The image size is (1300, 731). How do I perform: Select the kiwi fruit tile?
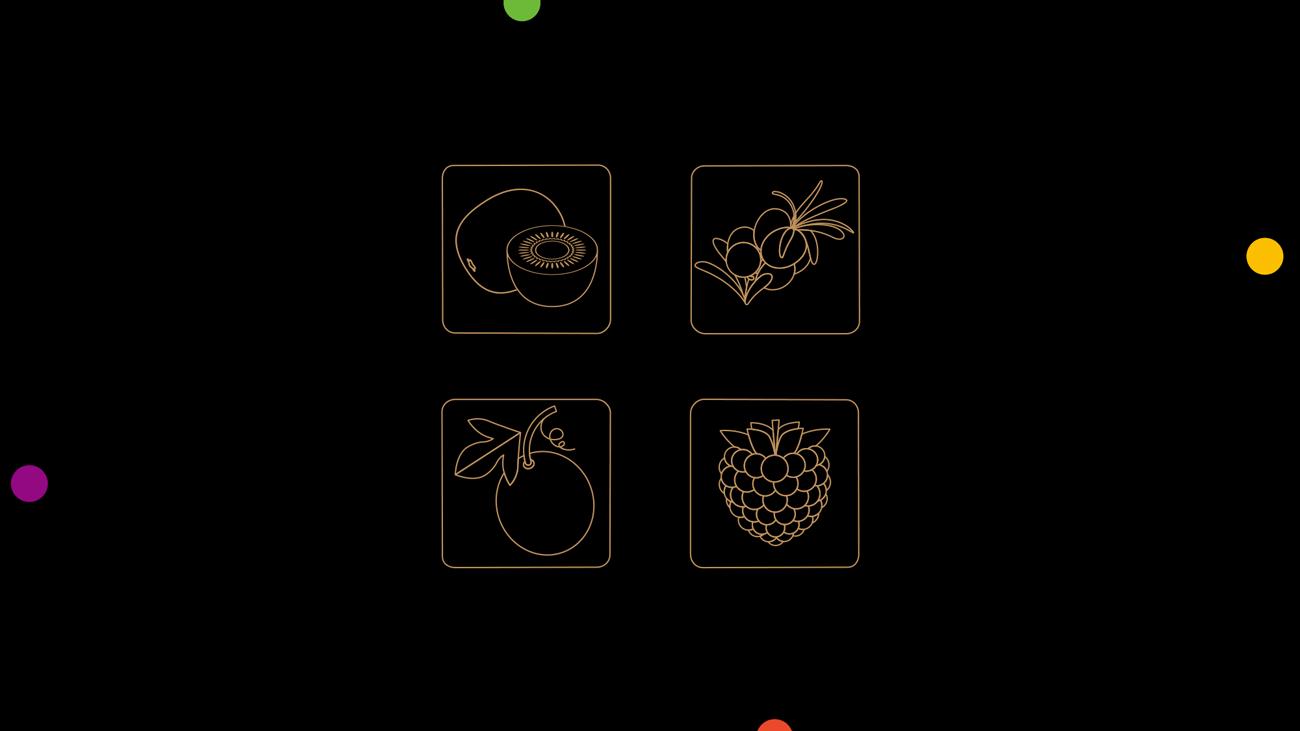pyautogui.click(x=526, y=249)
